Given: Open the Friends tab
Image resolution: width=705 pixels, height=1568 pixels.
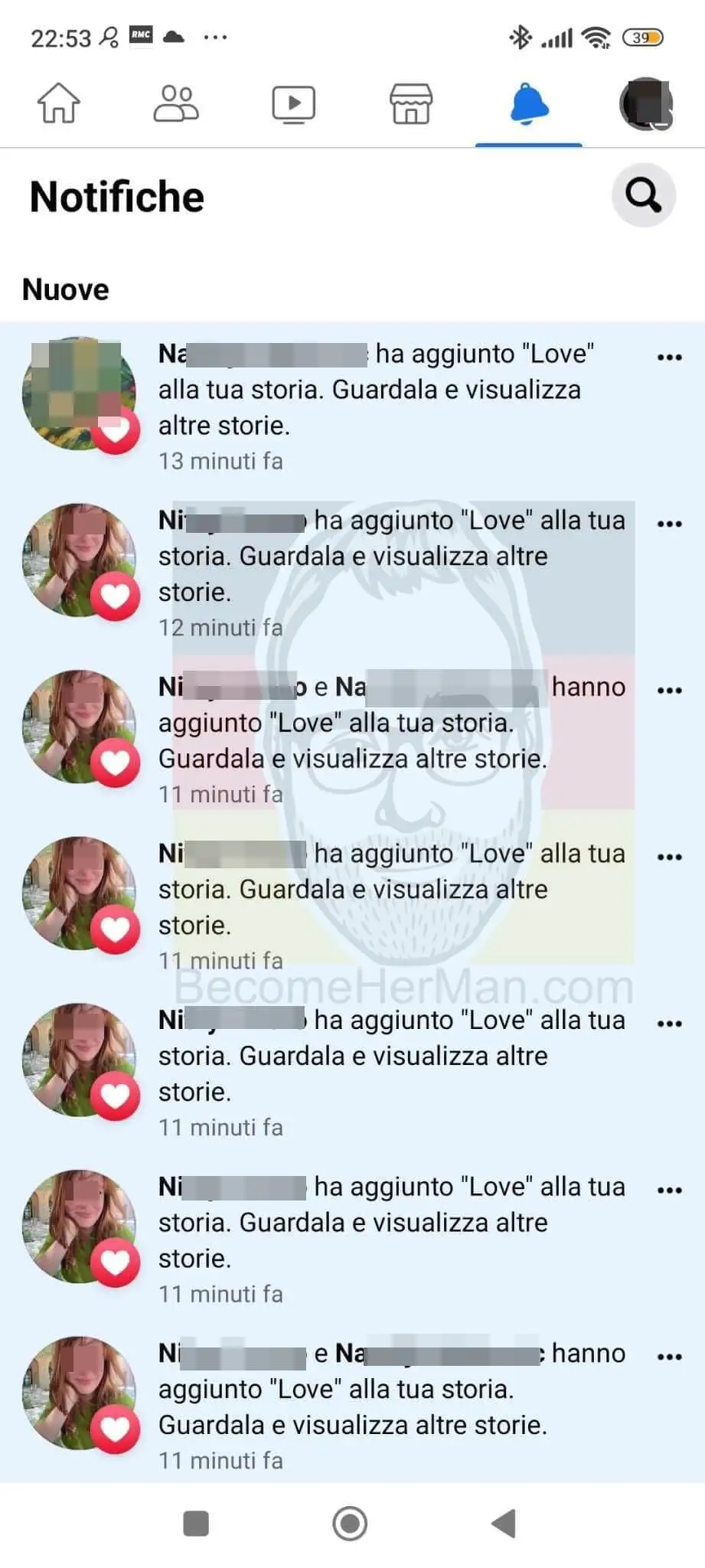Looking at the screenshot, I should [176, 103].
